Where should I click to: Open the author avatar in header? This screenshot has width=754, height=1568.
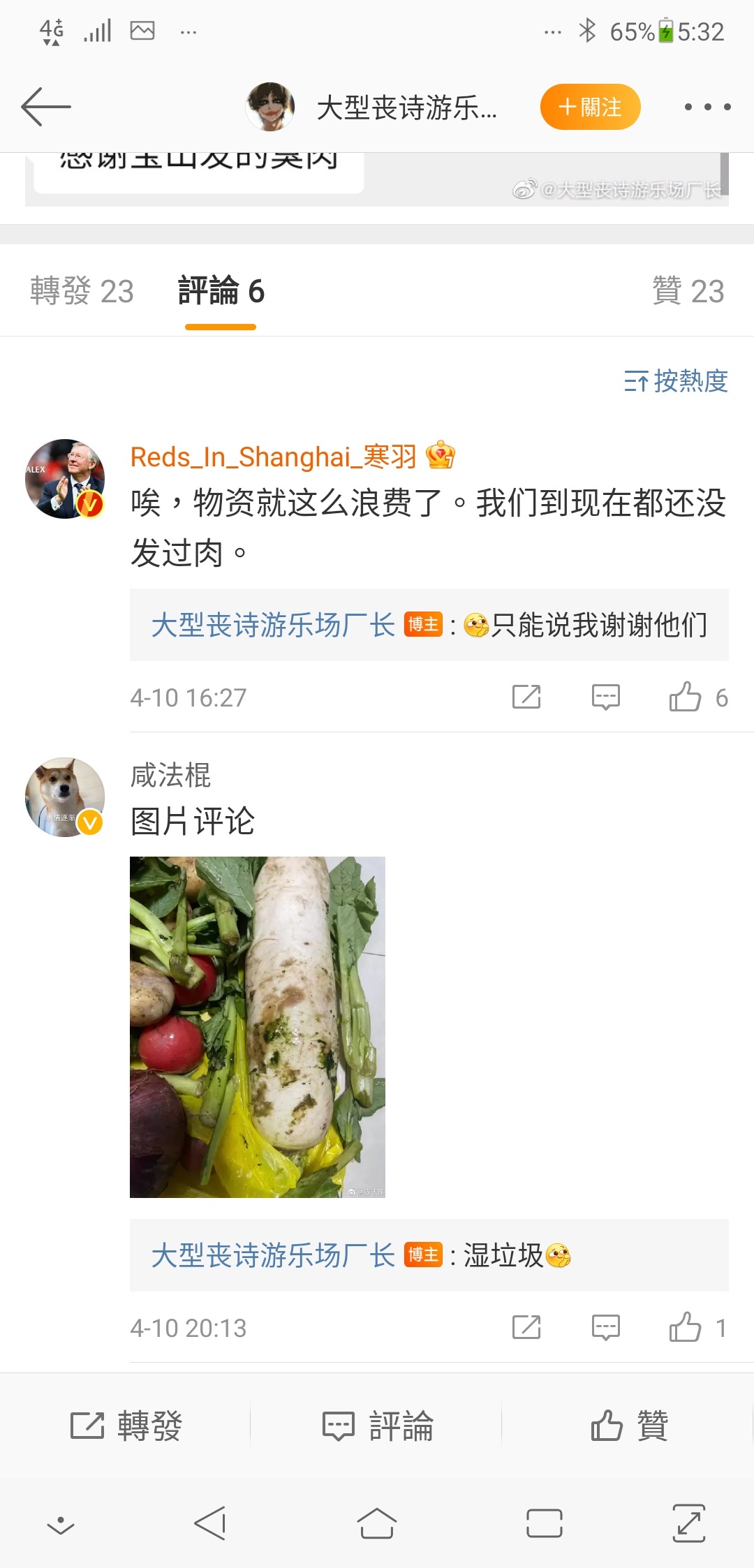269,107
